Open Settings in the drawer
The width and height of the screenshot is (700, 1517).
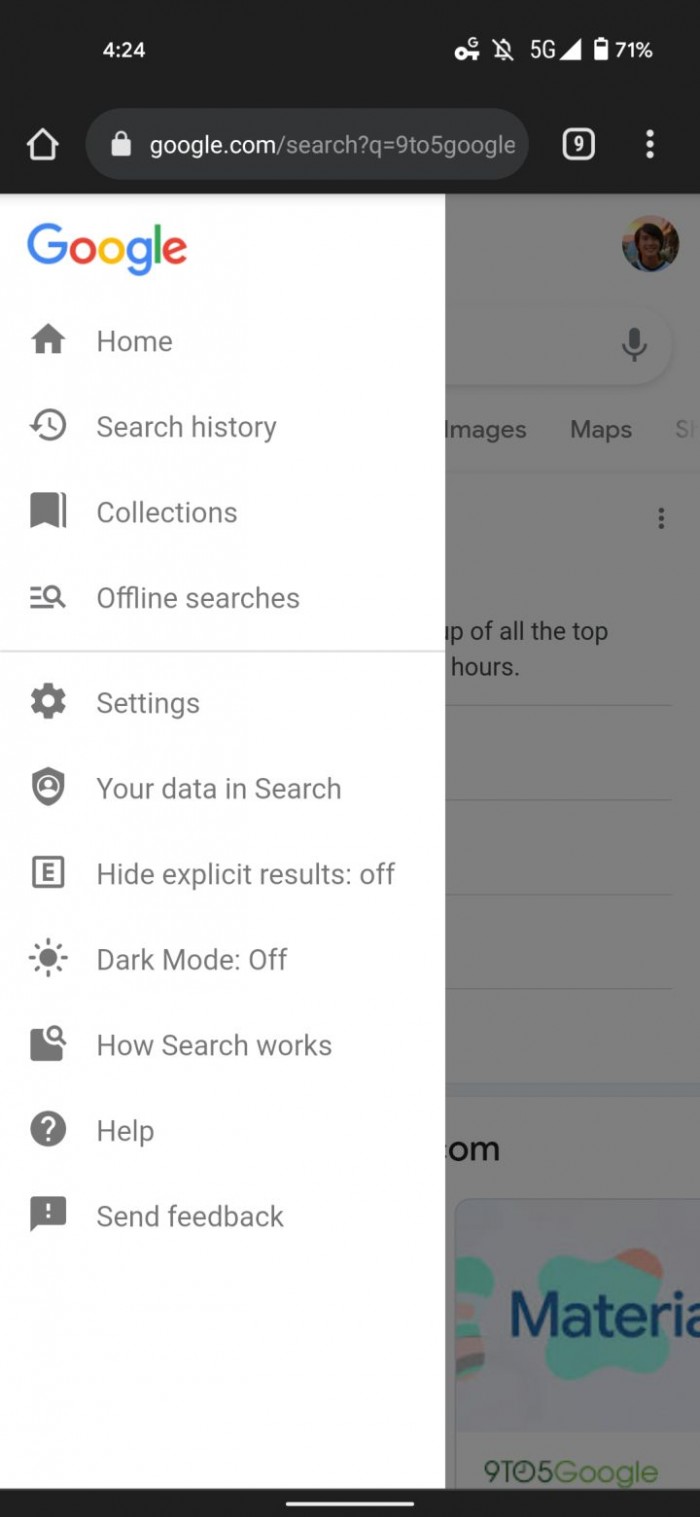coord(147,703)
